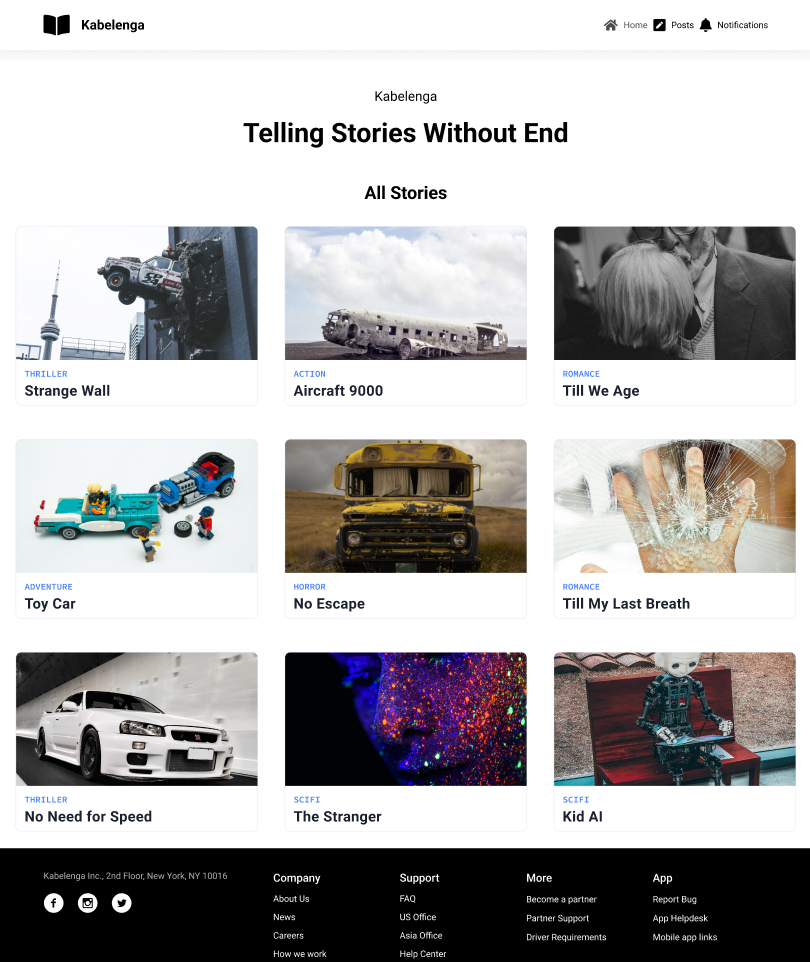Tap the Become a partner link
The image size is (810, 962).
click(x=561, y=899)
